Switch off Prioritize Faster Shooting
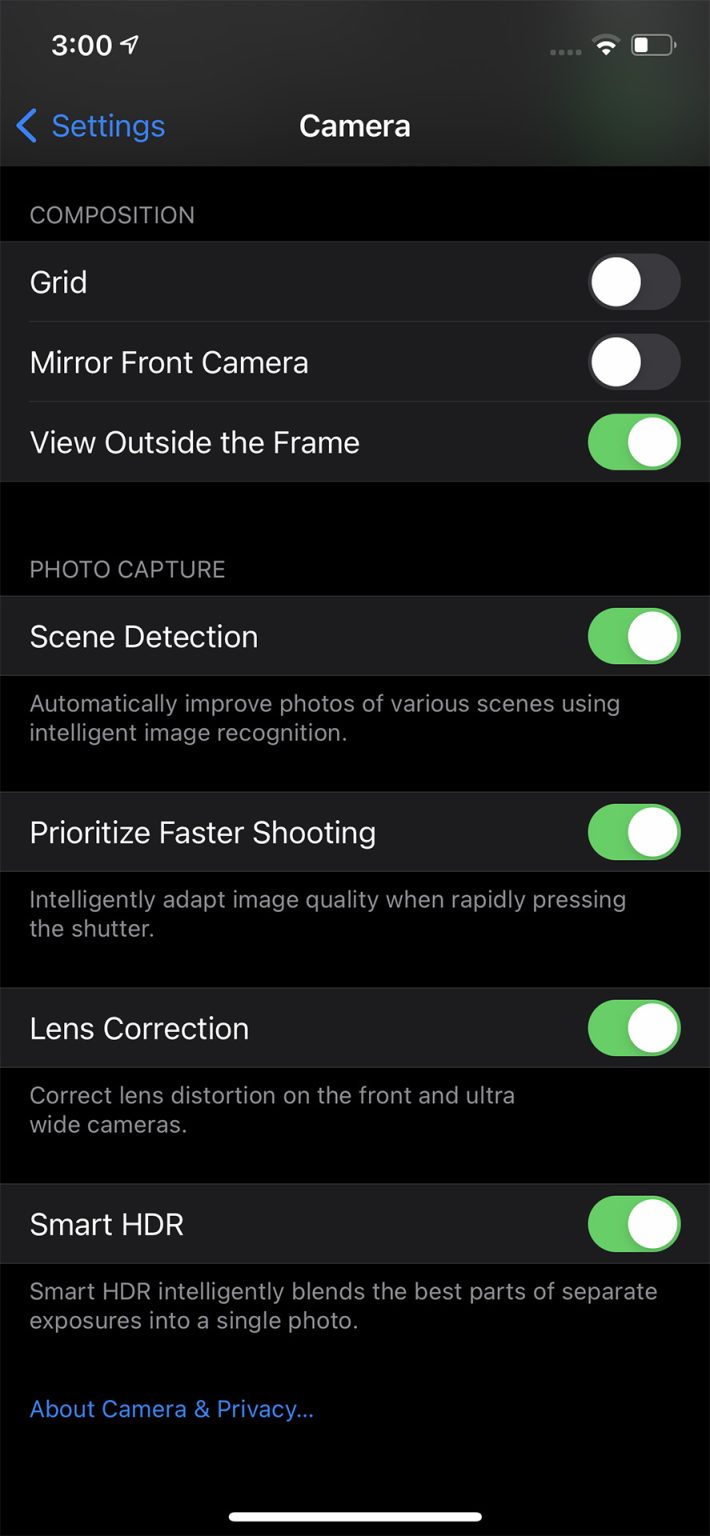Image resolution: width=710 pixels, height=1536 pixels. (634, 833)
